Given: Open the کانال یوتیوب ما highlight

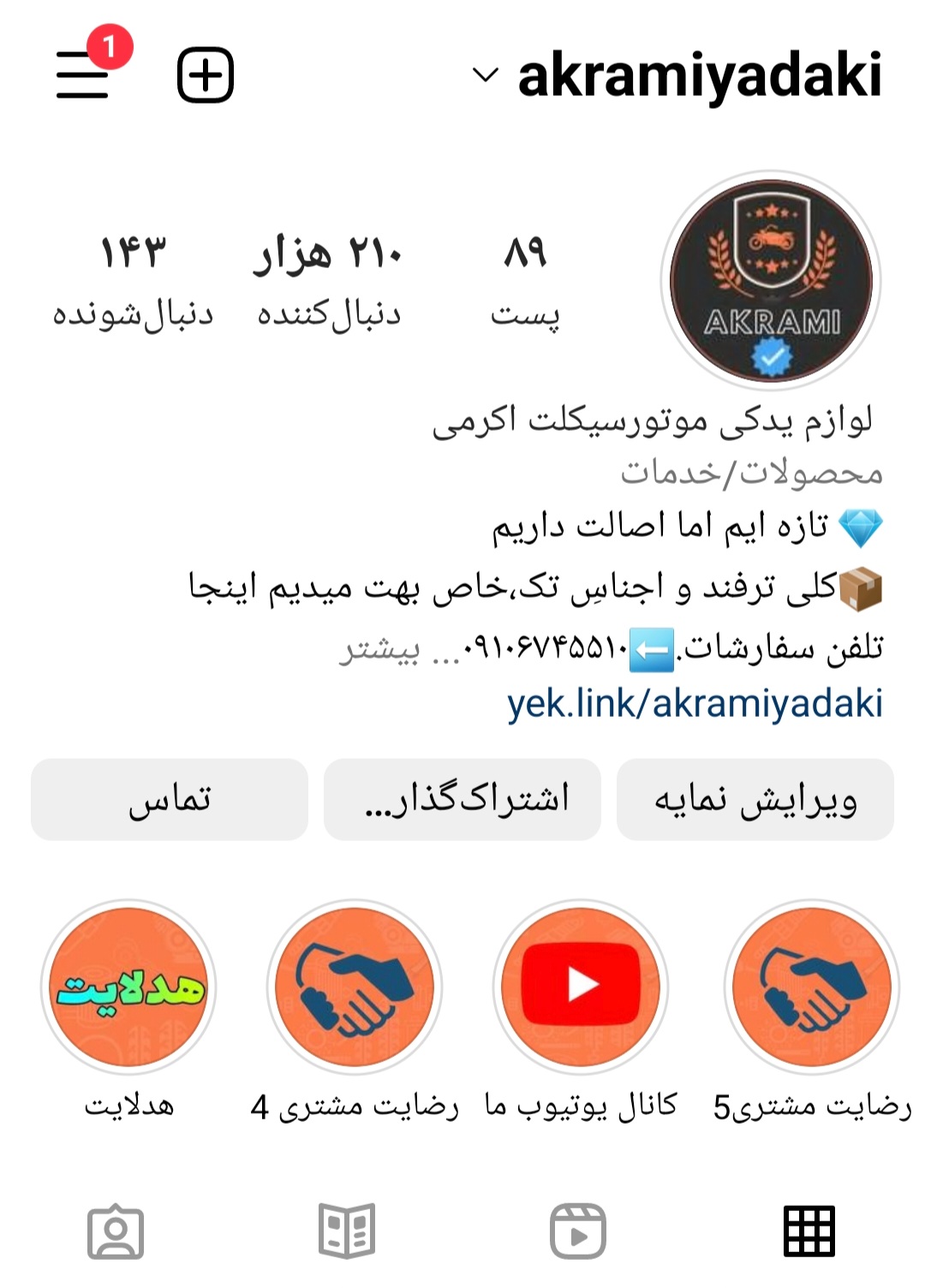Looking at the screenshot, I should [581, 987].
